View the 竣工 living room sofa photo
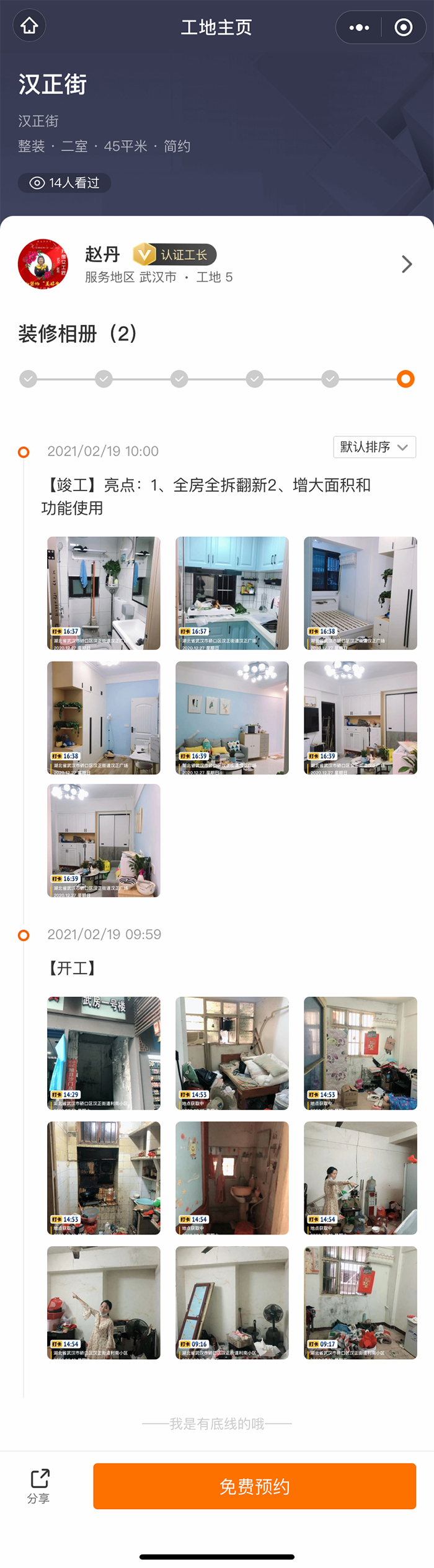 coord(232,717)
